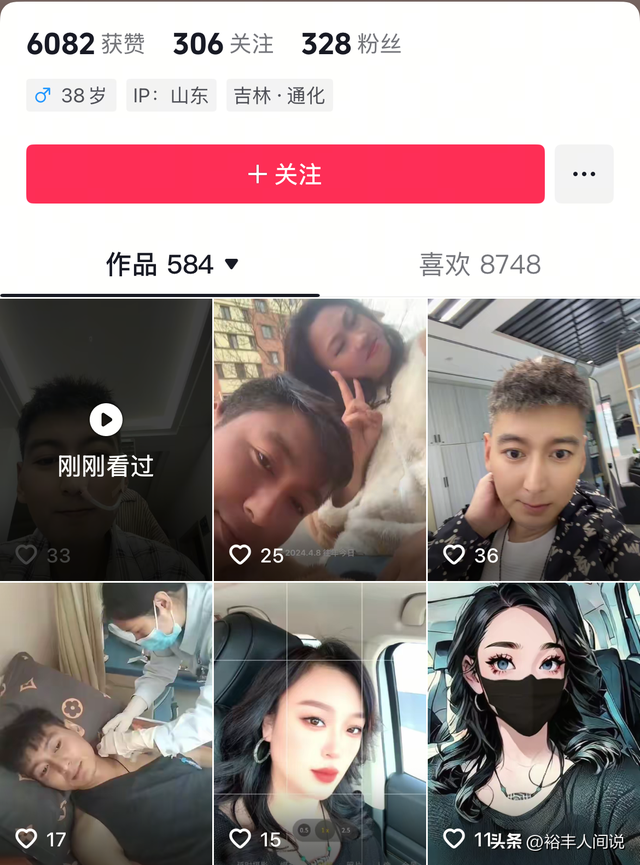The height and width of the screenshot is (865, 640).
Task: View the 328 粉丝 followers list
Action: [351, 44]
